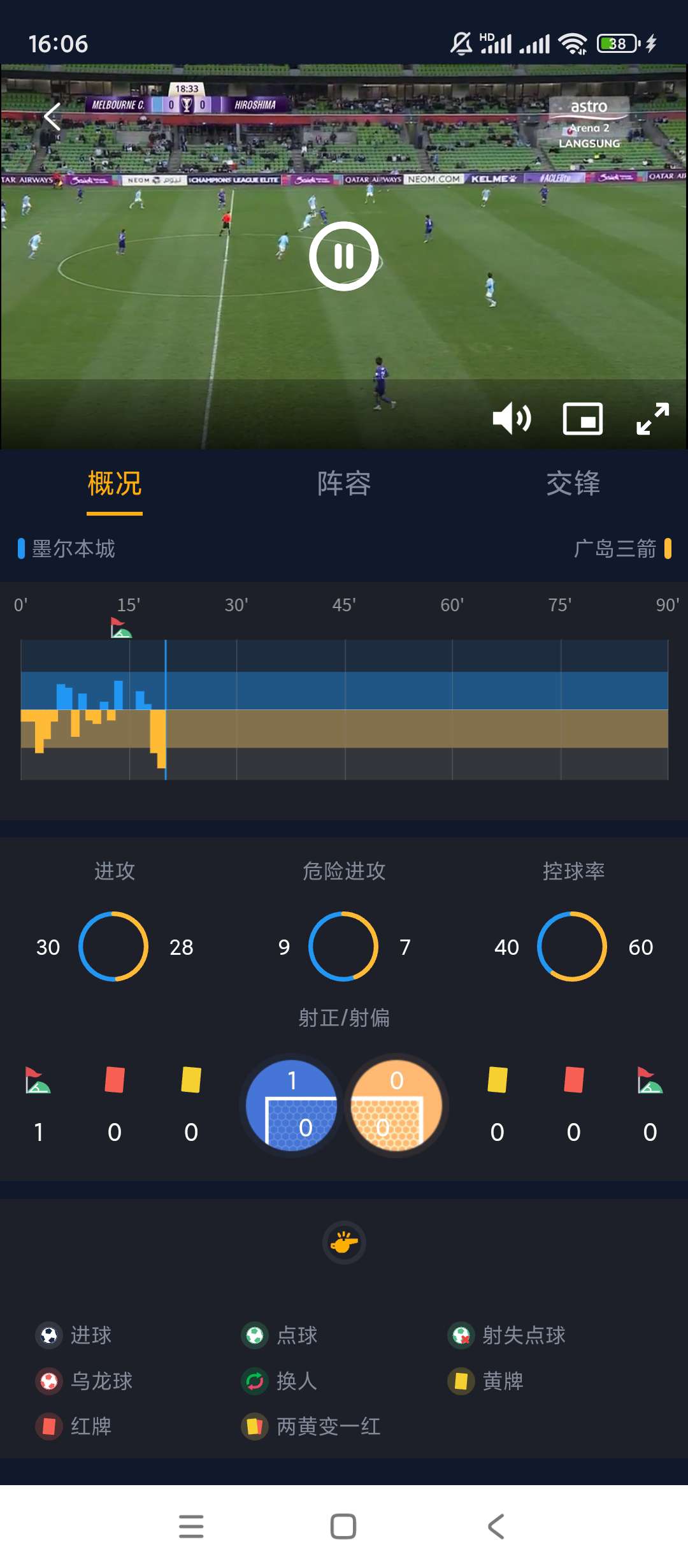Open the system recent apps menu

(x=191, y=1527)
